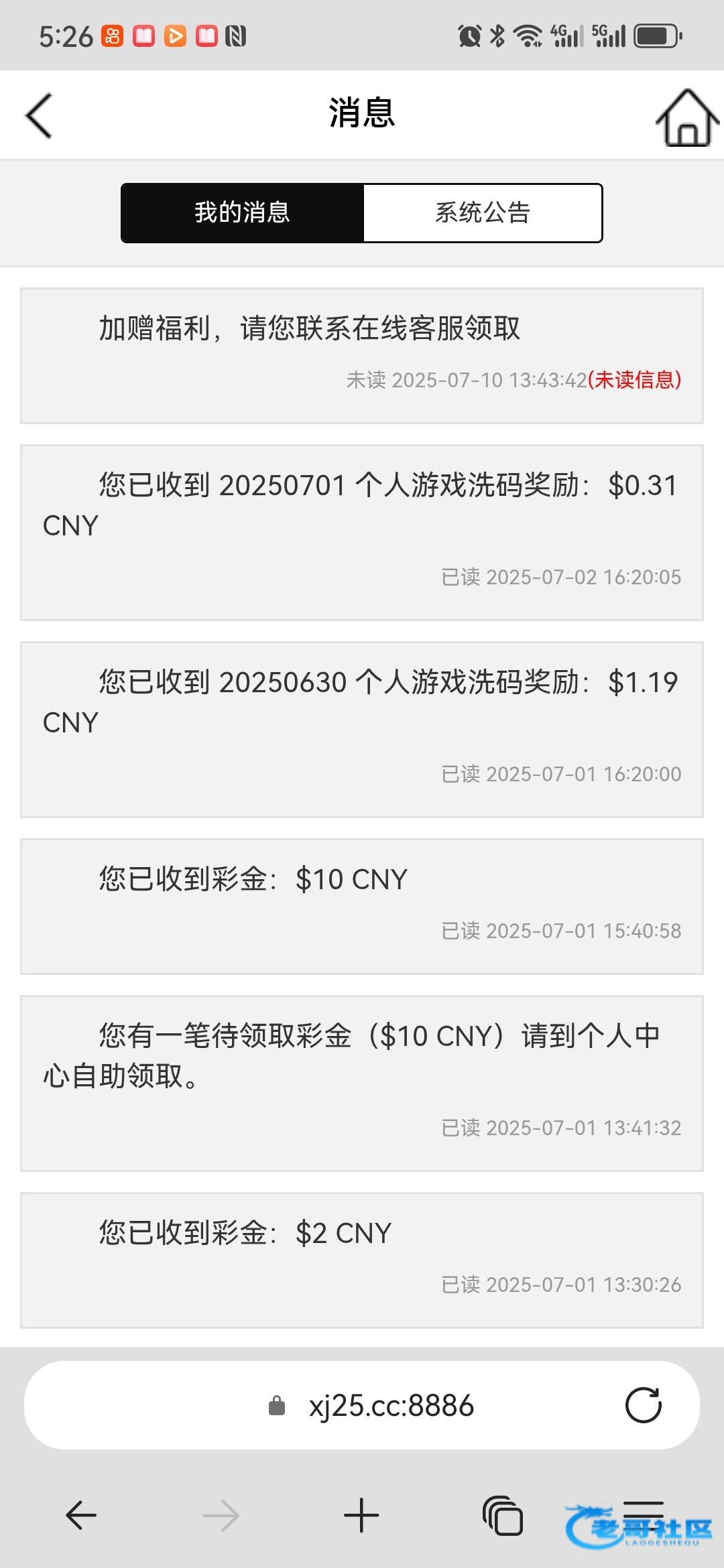724x1568 pixels.
Task: Switch to the 系统公告 tab
Action: pyautogui.click(x=482, y=212)
